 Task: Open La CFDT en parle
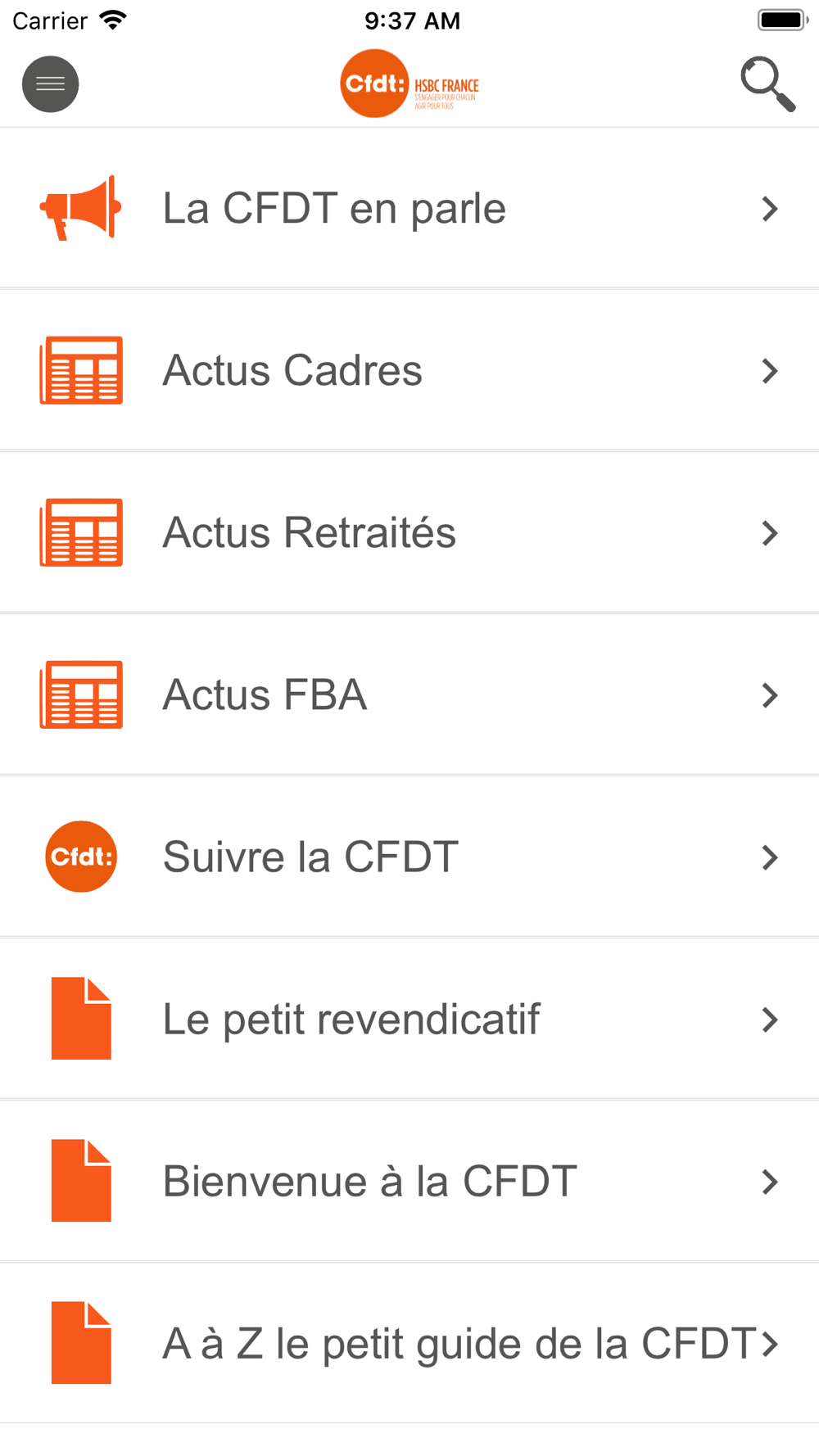click(409, 208)
